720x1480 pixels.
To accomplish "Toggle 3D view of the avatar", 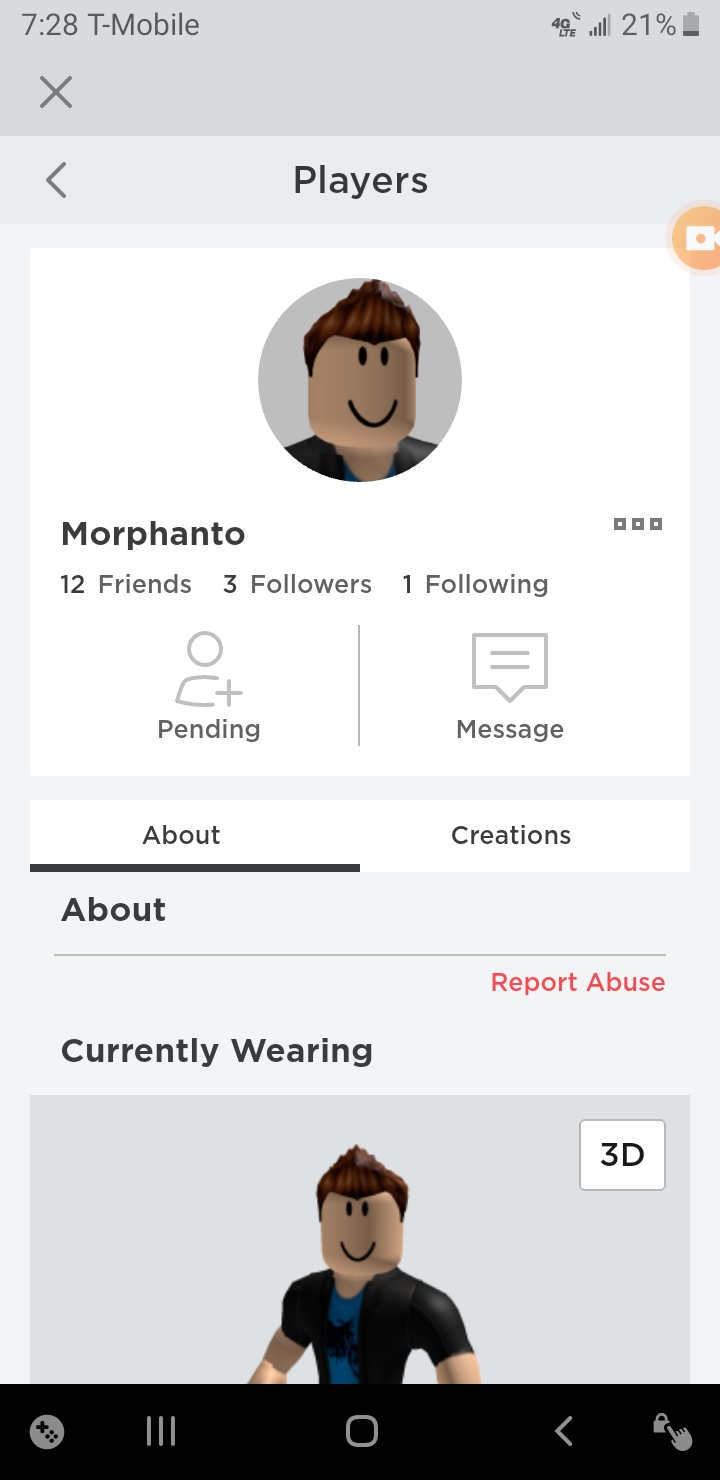I will (x=622, y=1154).
